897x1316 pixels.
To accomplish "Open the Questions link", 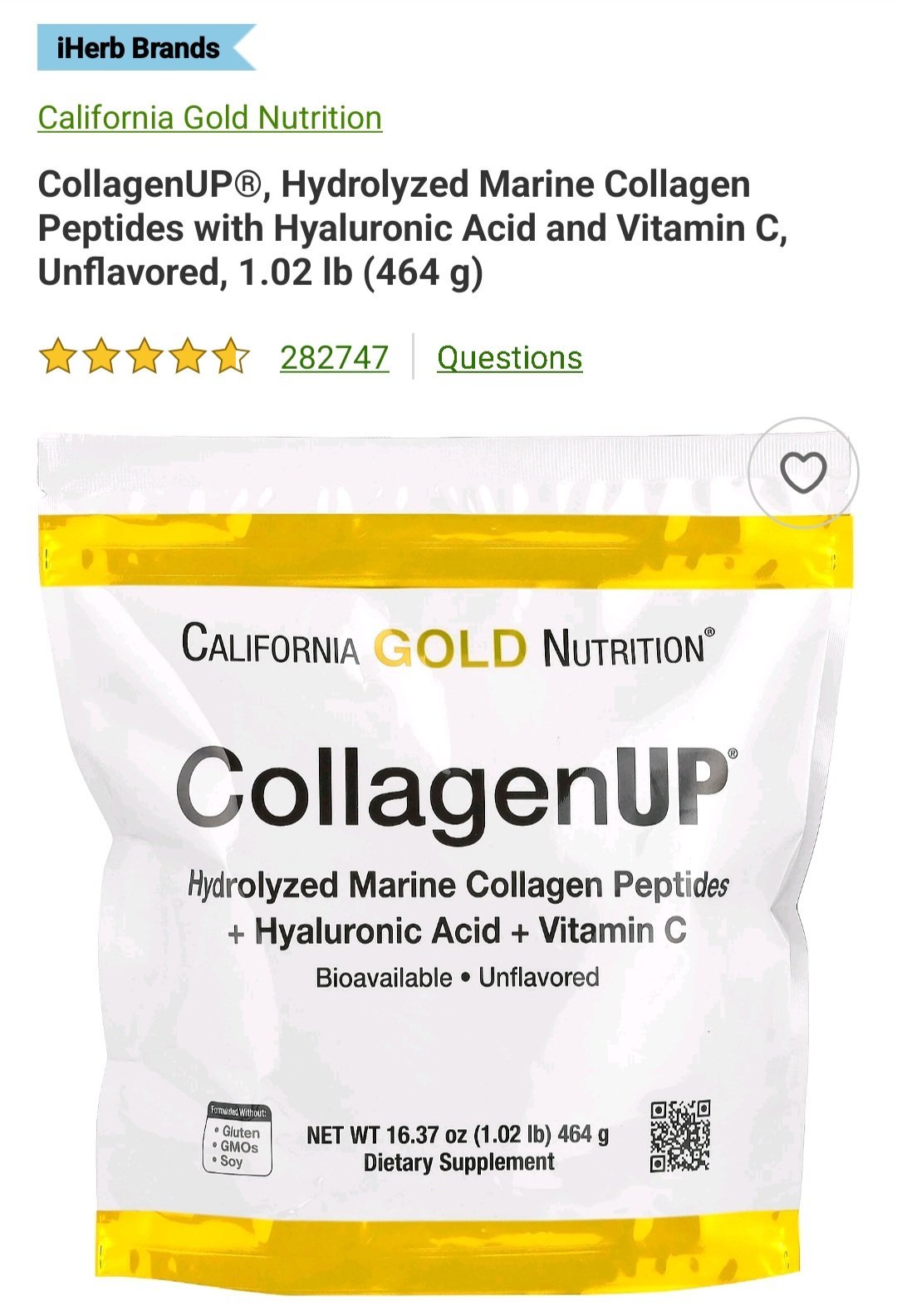I will click(509, 358).
